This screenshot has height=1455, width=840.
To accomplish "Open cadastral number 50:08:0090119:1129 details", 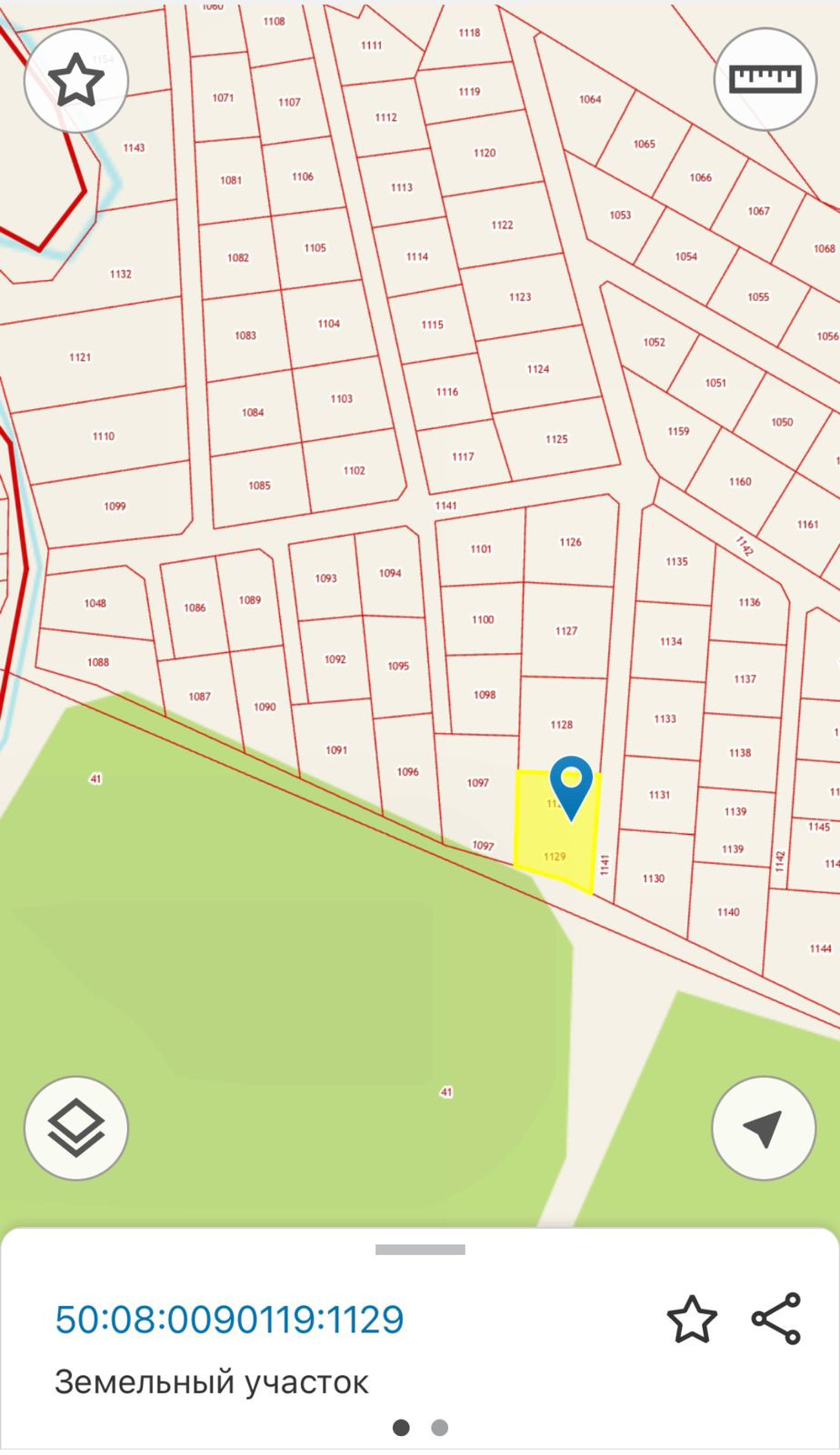I will pyautogui.click(x=229, y=1320).
